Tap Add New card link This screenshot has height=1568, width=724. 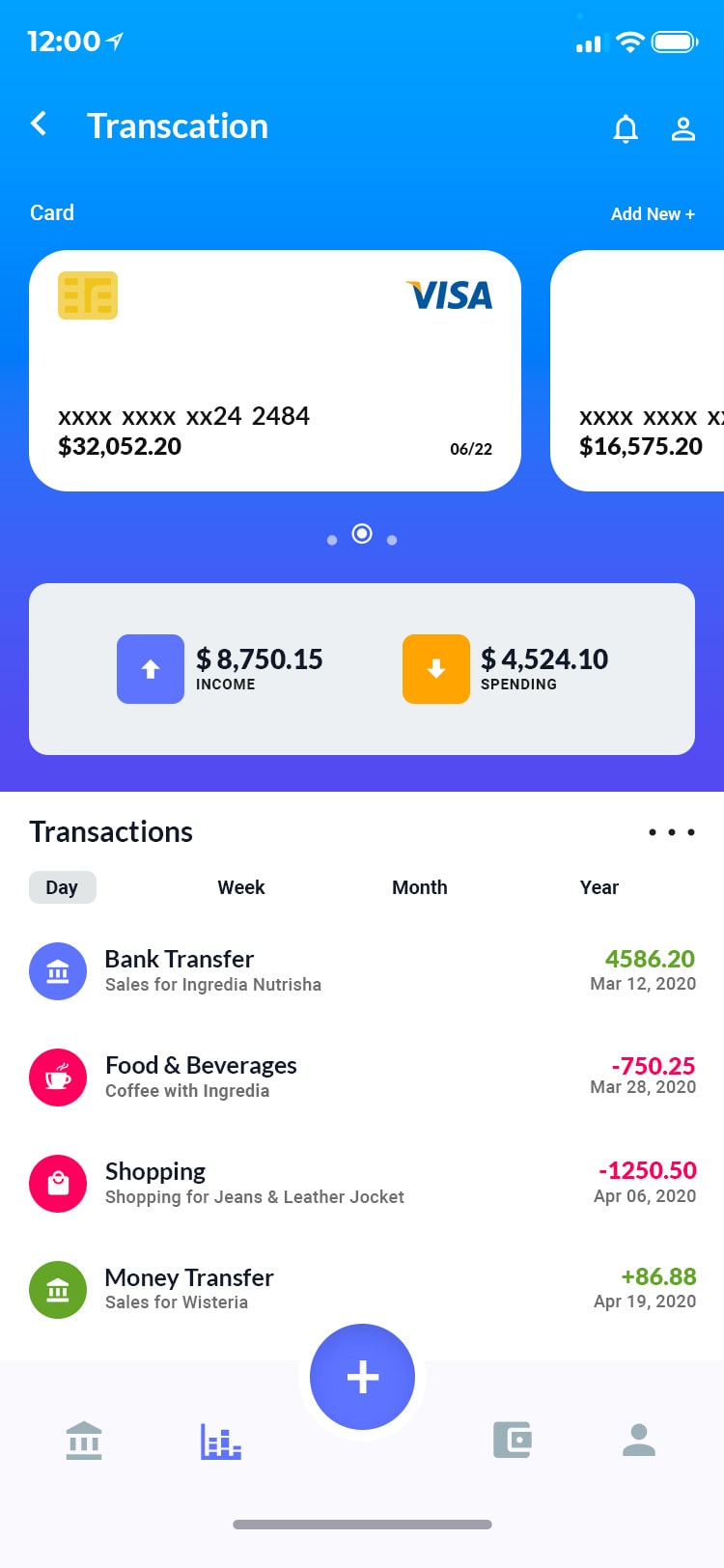653,213
